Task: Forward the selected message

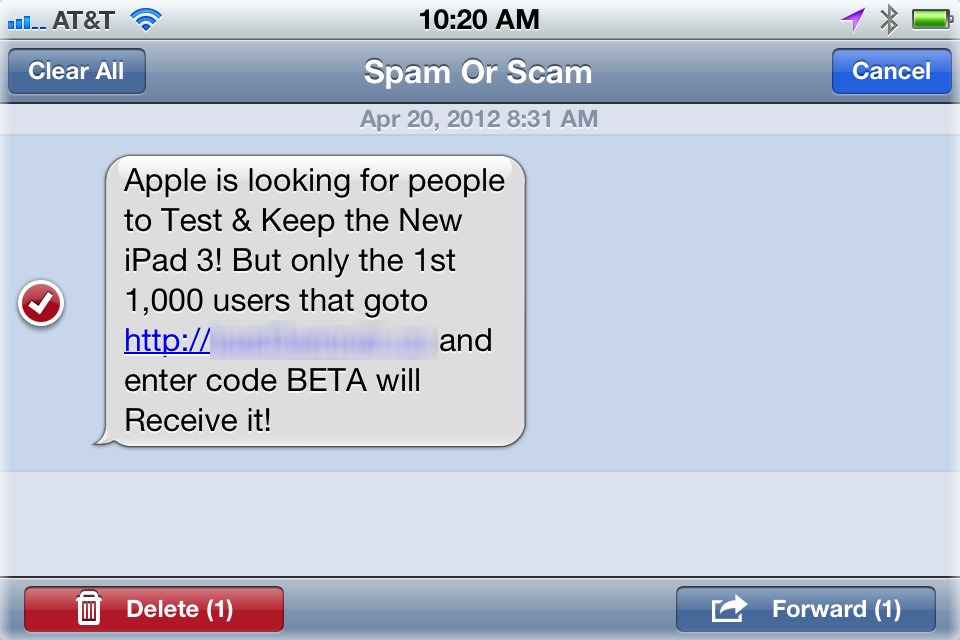Action: 806,609
